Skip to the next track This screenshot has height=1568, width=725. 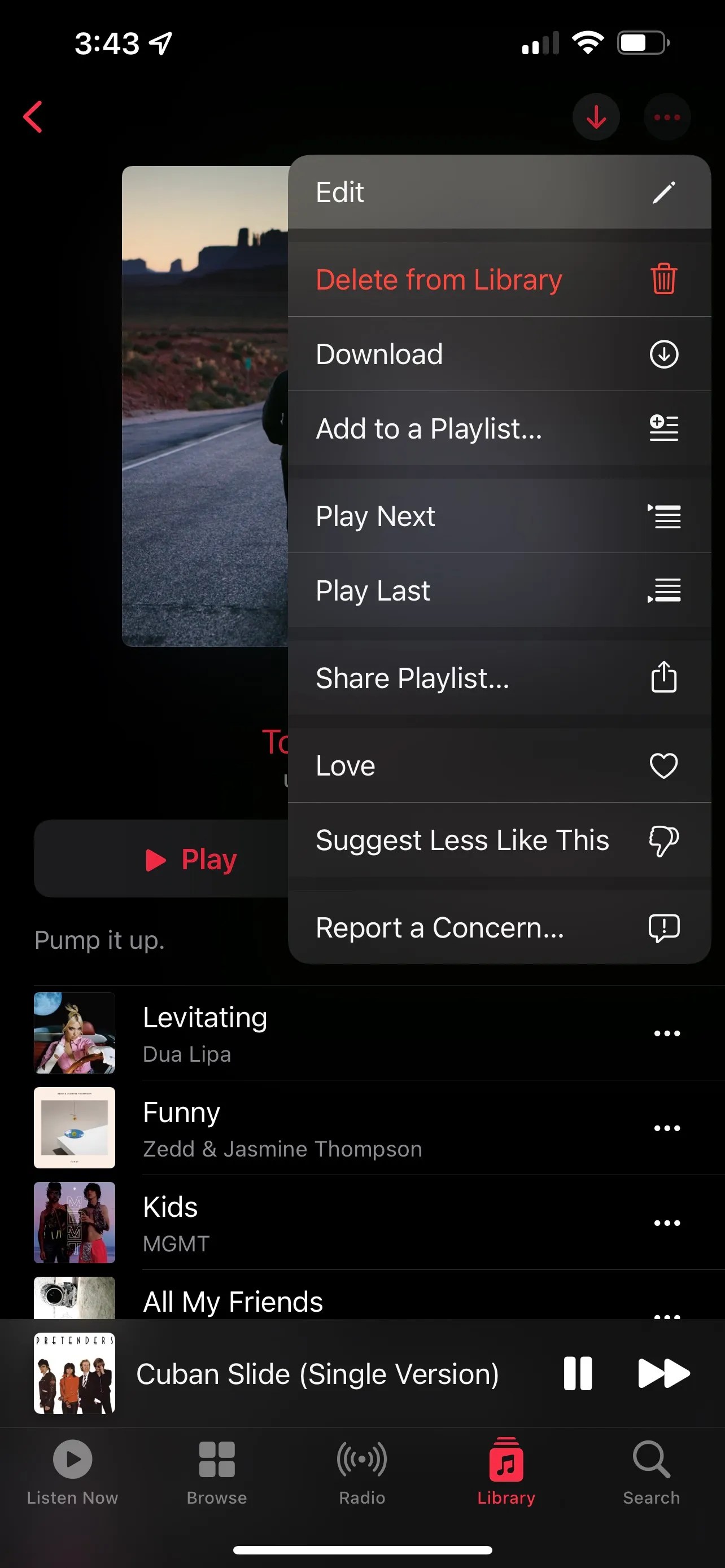click(x=665, y=1374)
